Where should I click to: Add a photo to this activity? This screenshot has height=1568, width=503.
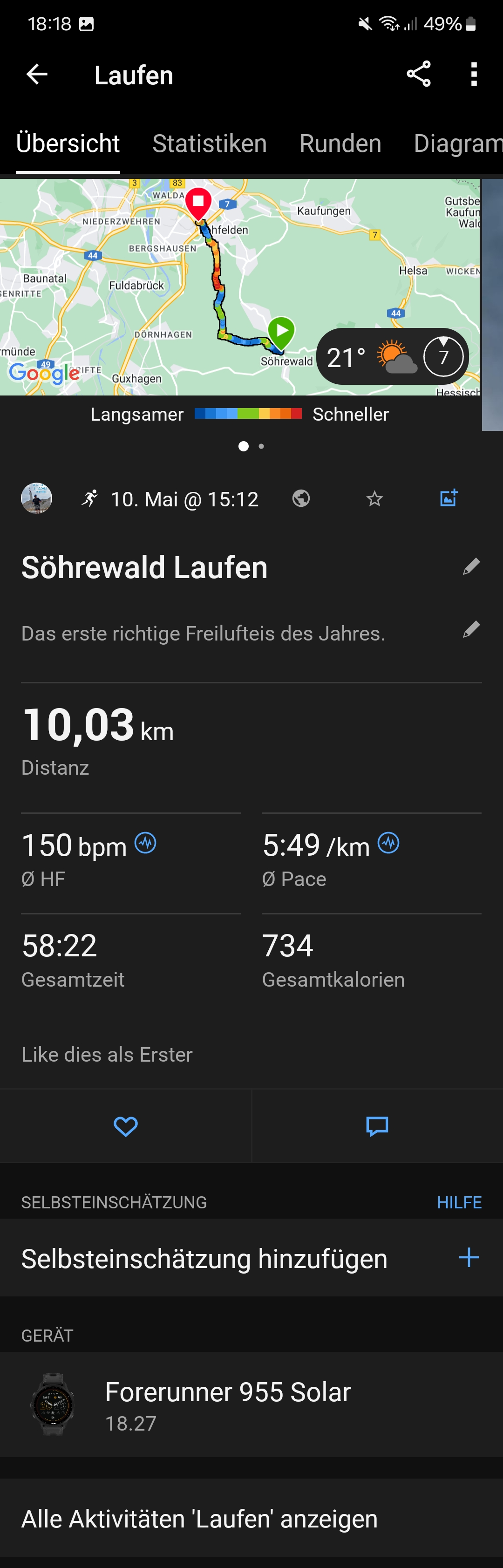[448, 498]
